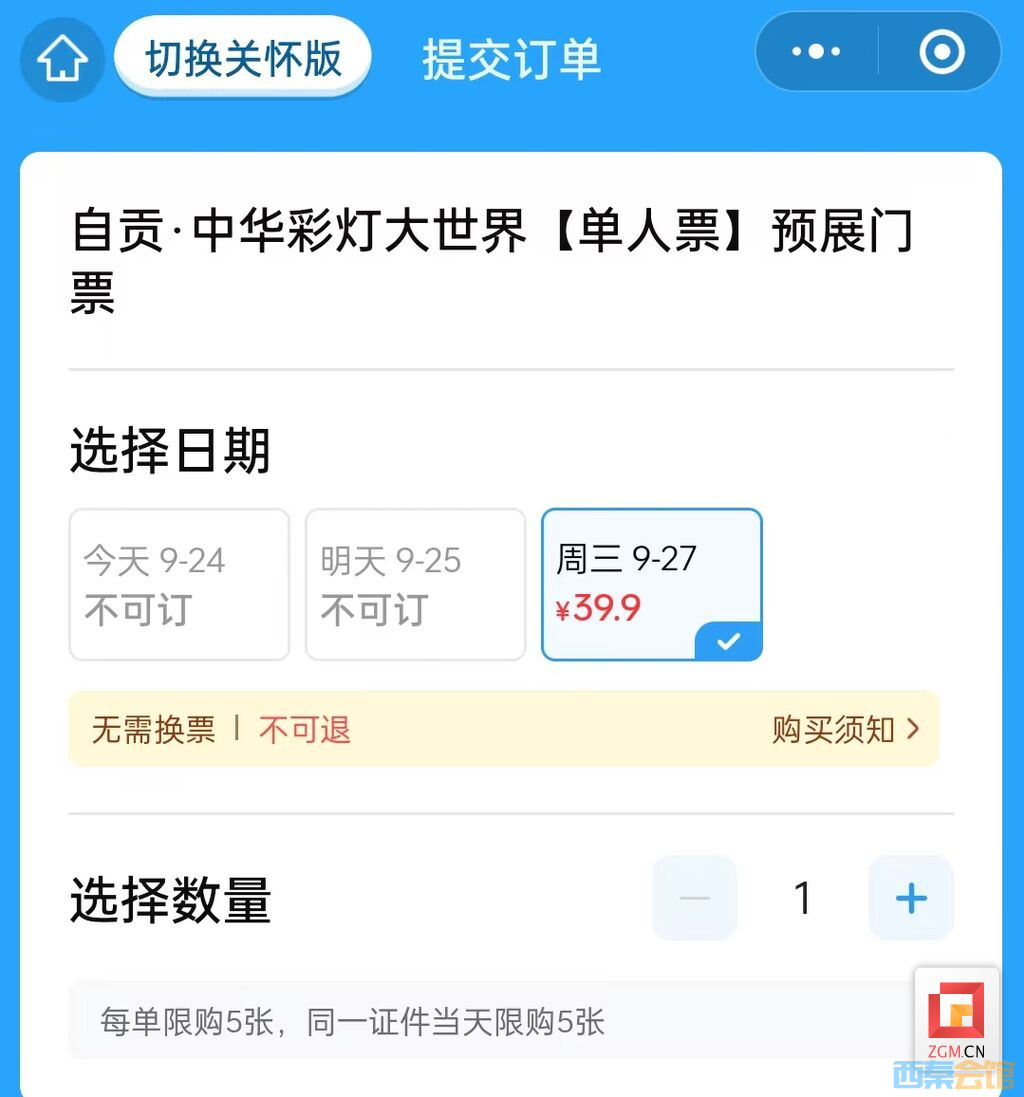Increase ticket quantity with the plus button
The image size is (1024, 1097).
pos(911,898)
